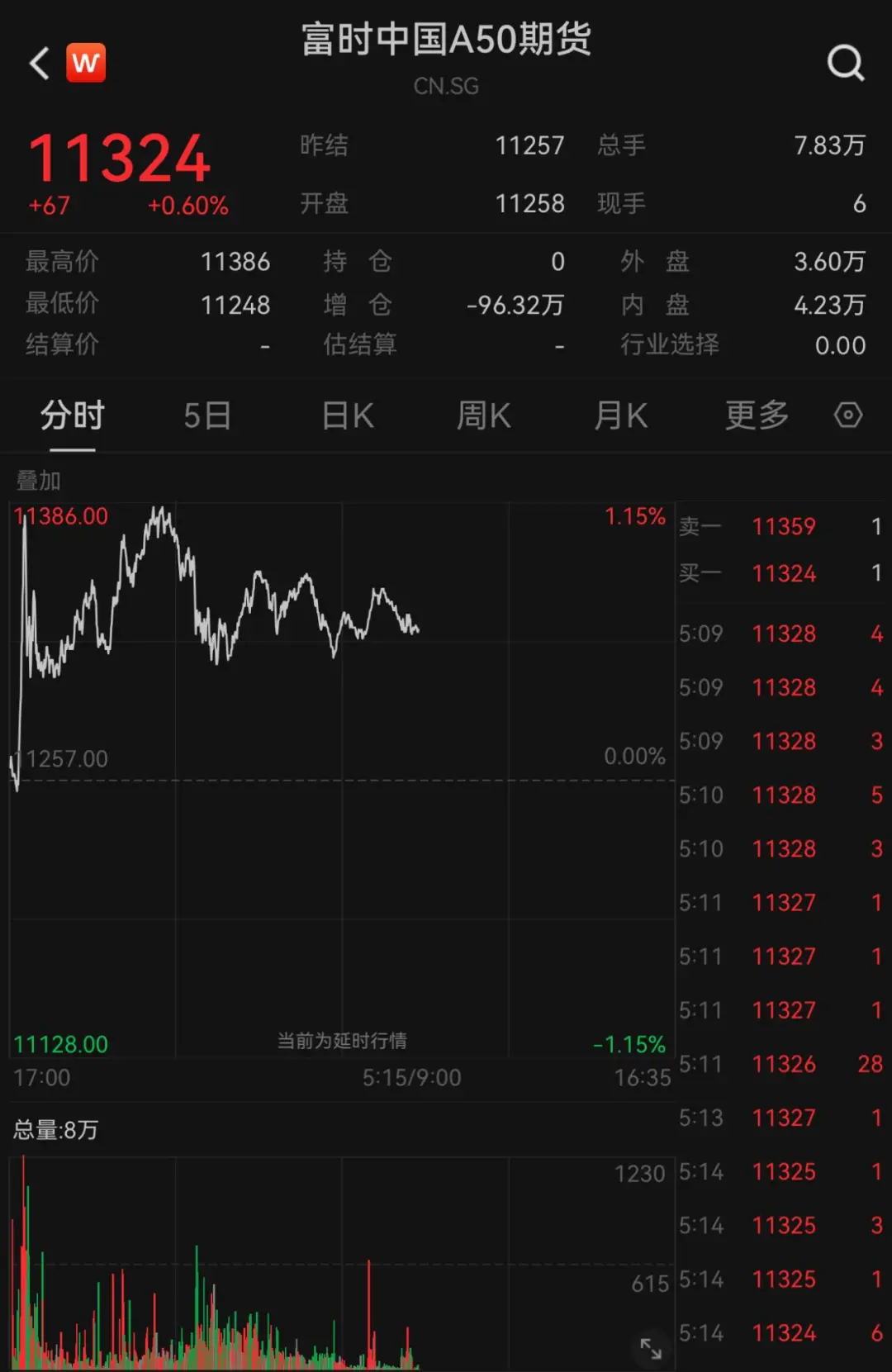Switch to the 5日 chart tab
Viewport: 892px width, 1372px height.
pyautogui.click(x=206, y=415)
